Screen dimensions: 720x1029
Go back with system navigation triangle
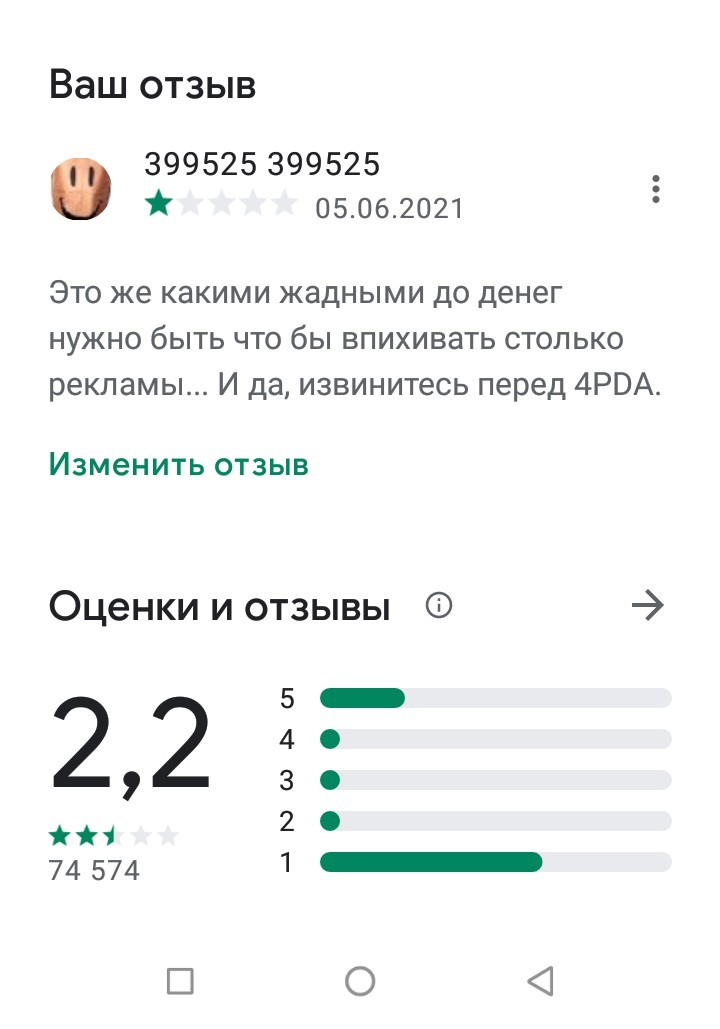pyautogui.click(x=541, y=981)
